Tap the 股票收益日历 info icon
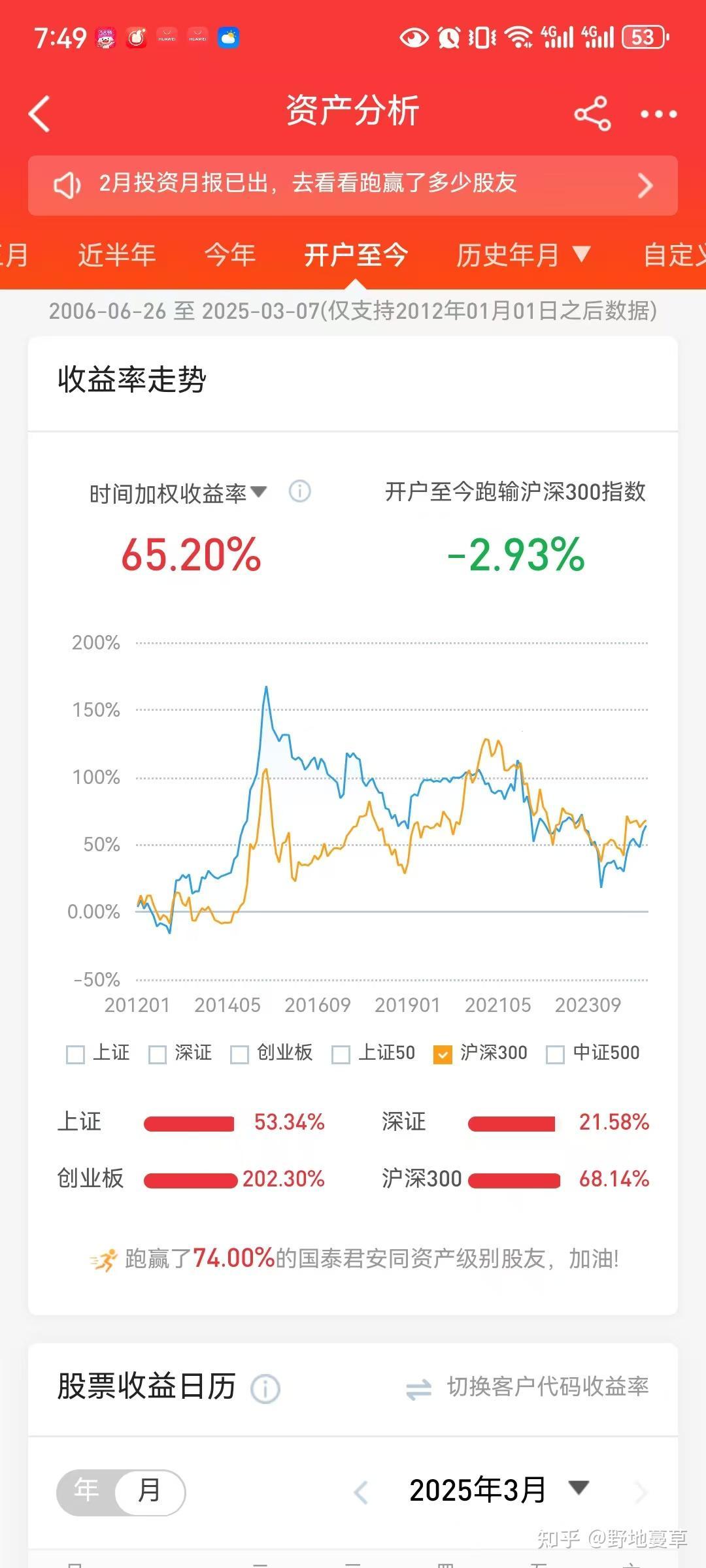Viewport: 706px width, 1568px height. [x=264, y=1388]
